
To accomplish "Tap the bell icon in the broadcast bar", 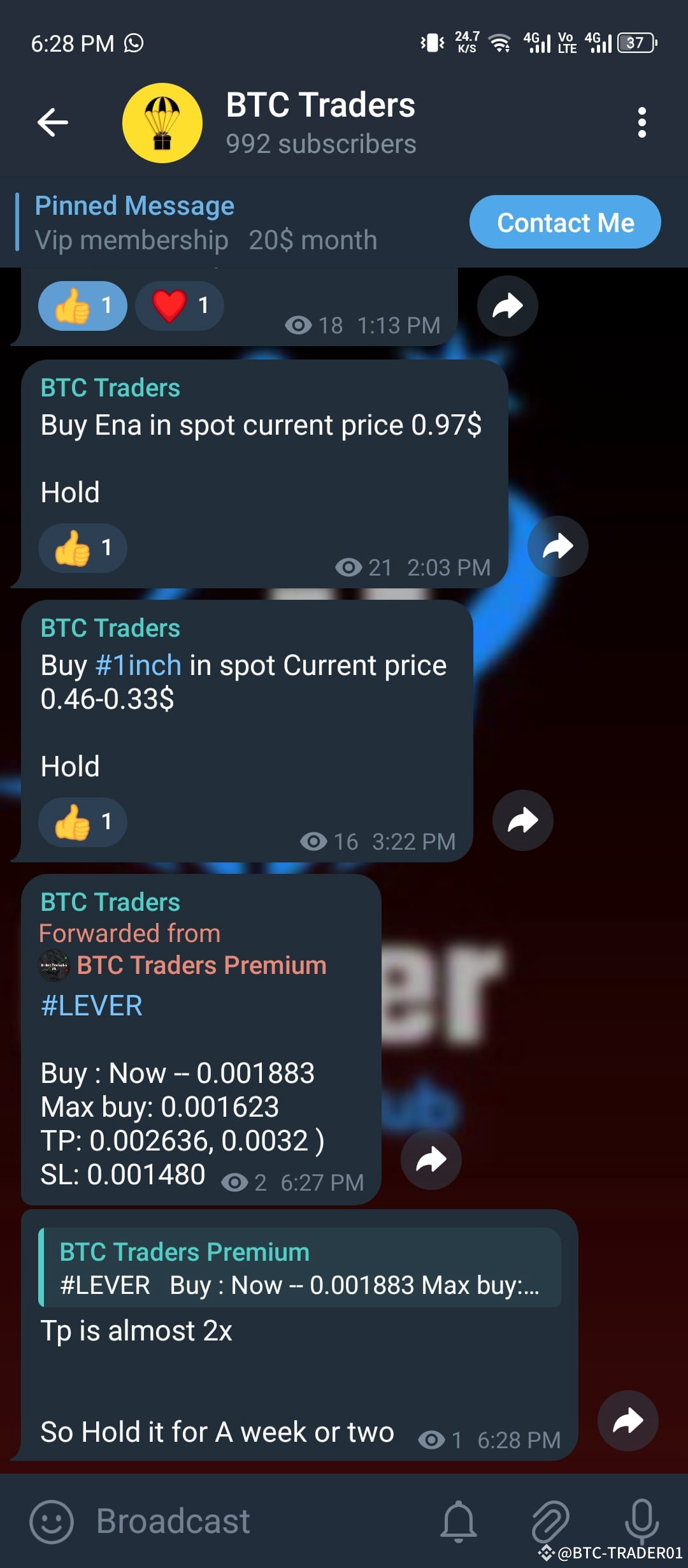I will 459,1519.
